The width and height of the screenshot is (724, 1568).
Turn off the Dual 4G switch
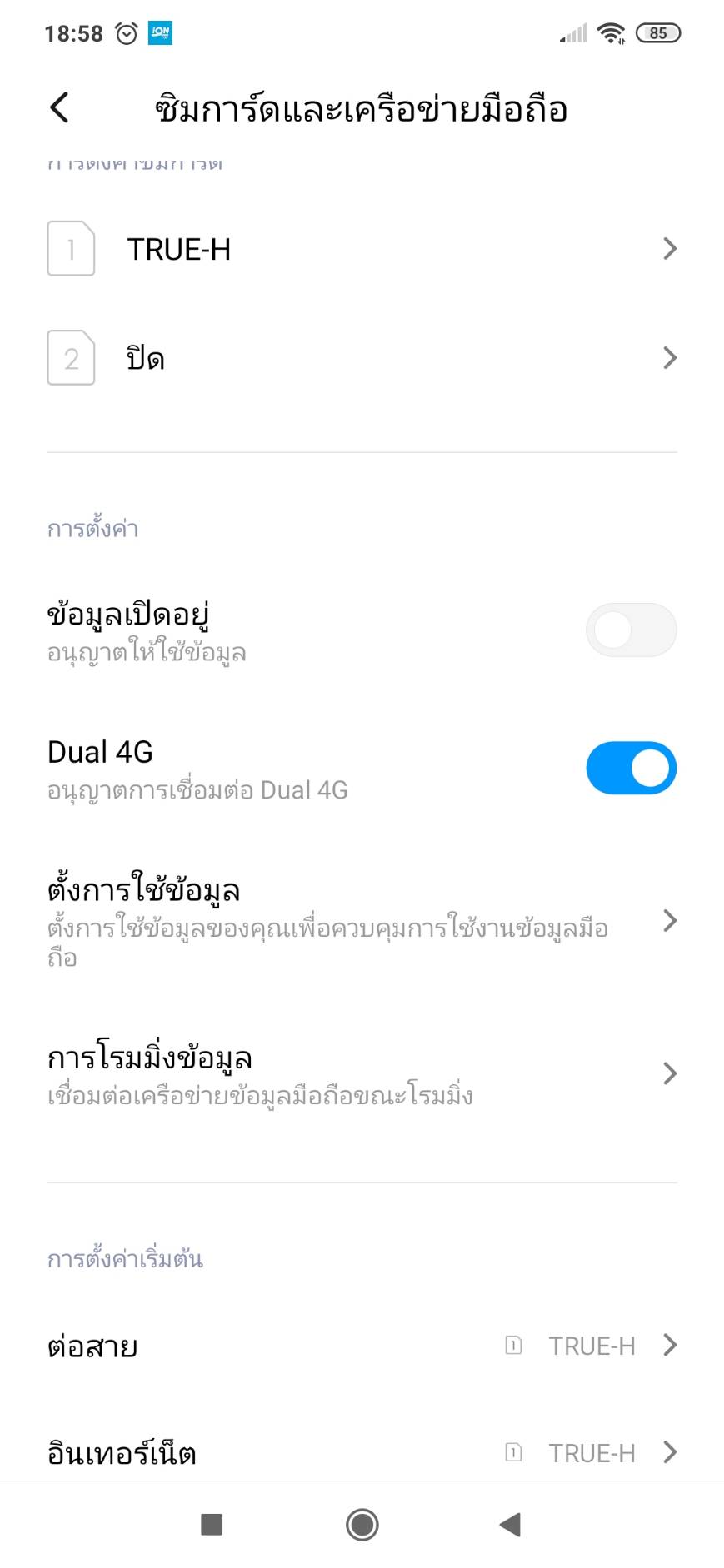(631, 768)
